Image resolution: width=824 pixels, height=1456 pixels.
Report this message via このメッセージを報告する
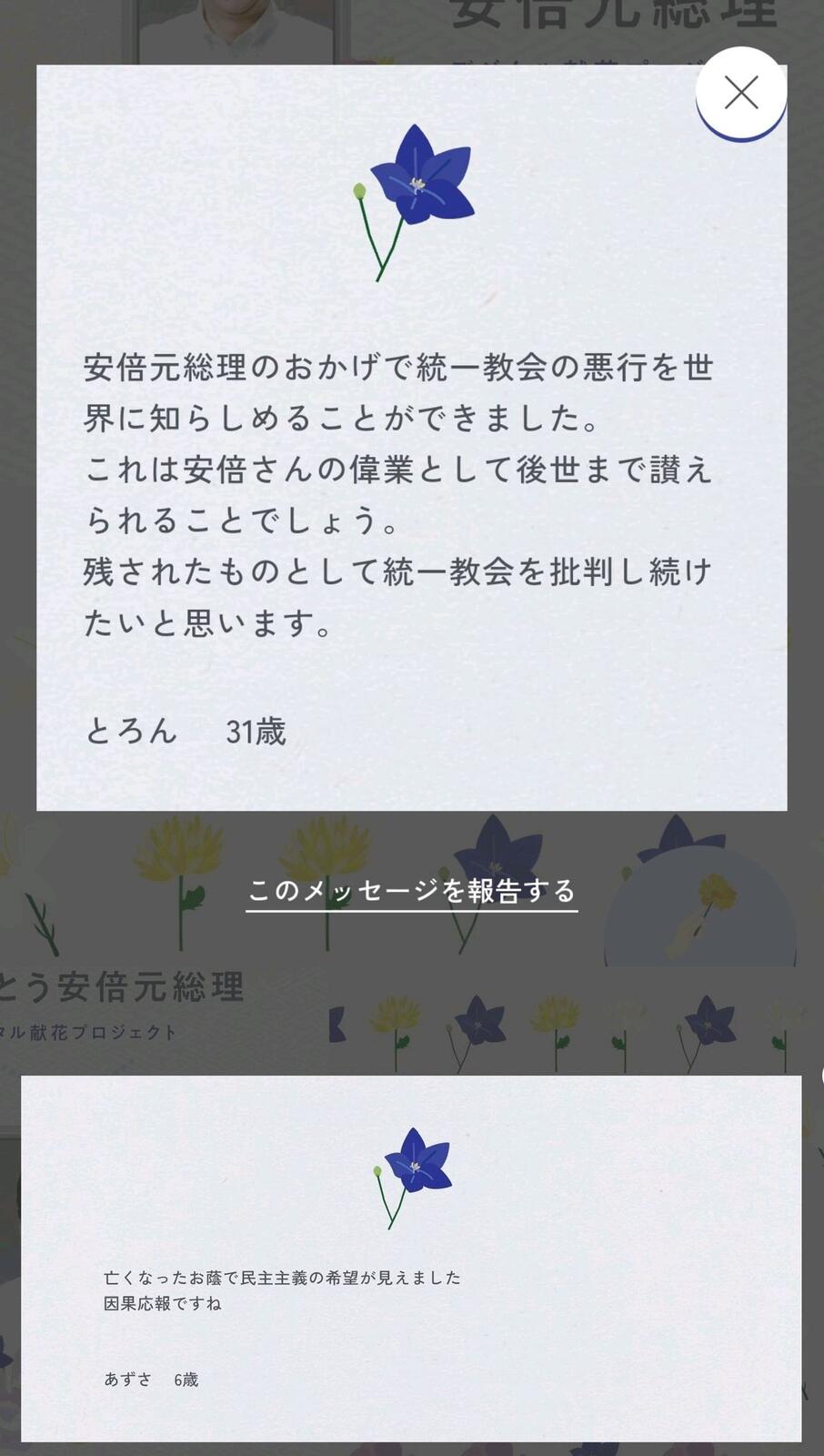(412, 891)
